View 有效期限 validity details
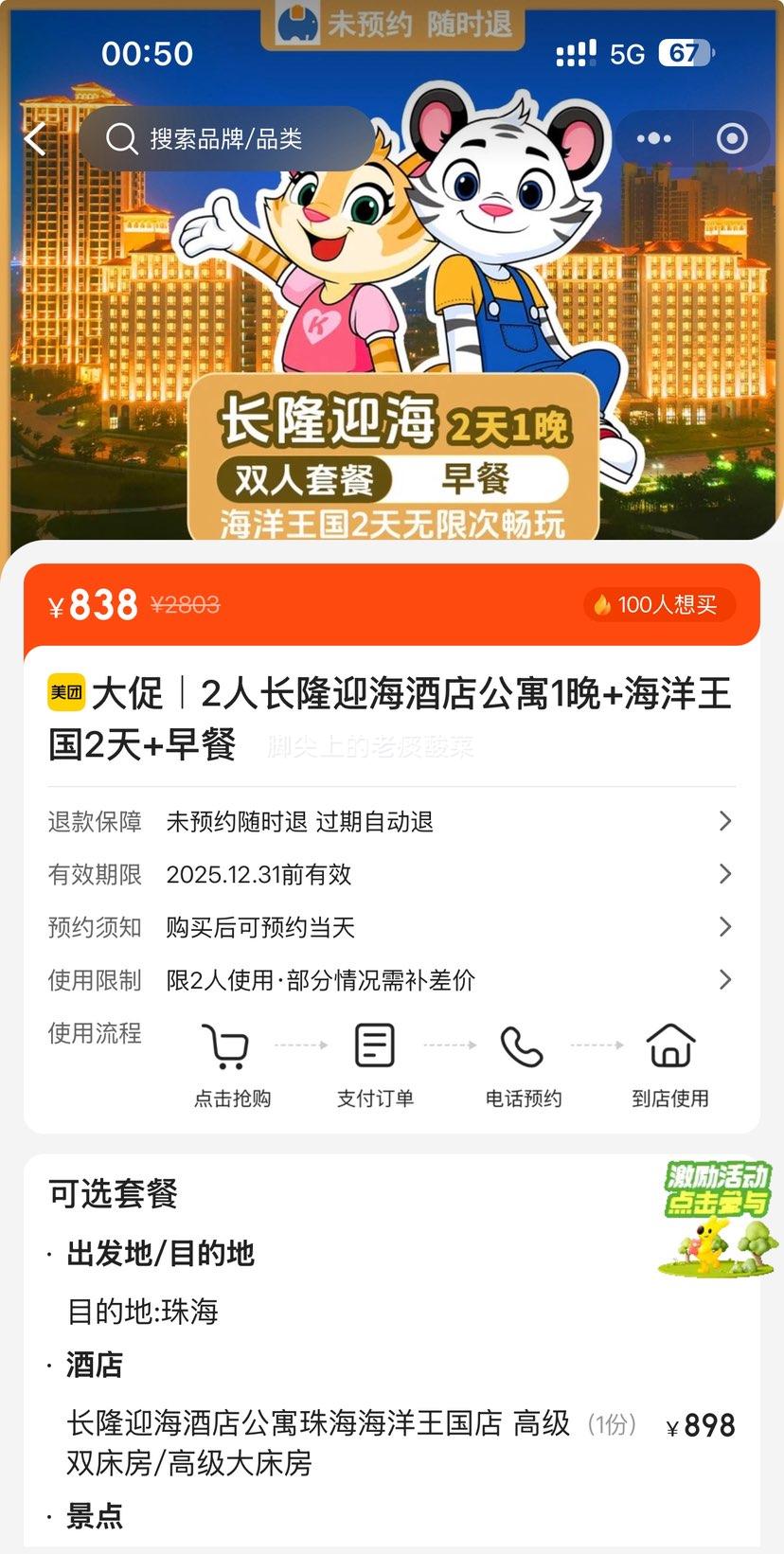The image size is (784, 1554). tap(391, 874)
